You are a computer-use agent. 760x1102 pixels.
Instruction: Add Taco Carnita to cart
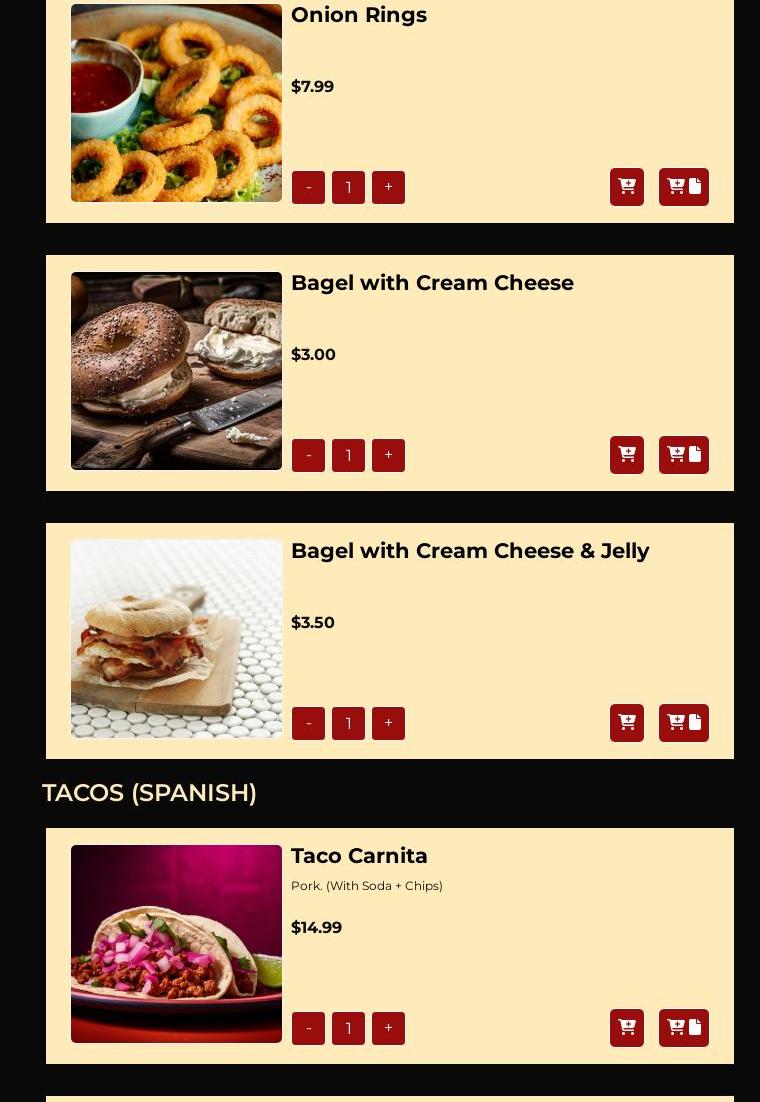(627, 1028)
